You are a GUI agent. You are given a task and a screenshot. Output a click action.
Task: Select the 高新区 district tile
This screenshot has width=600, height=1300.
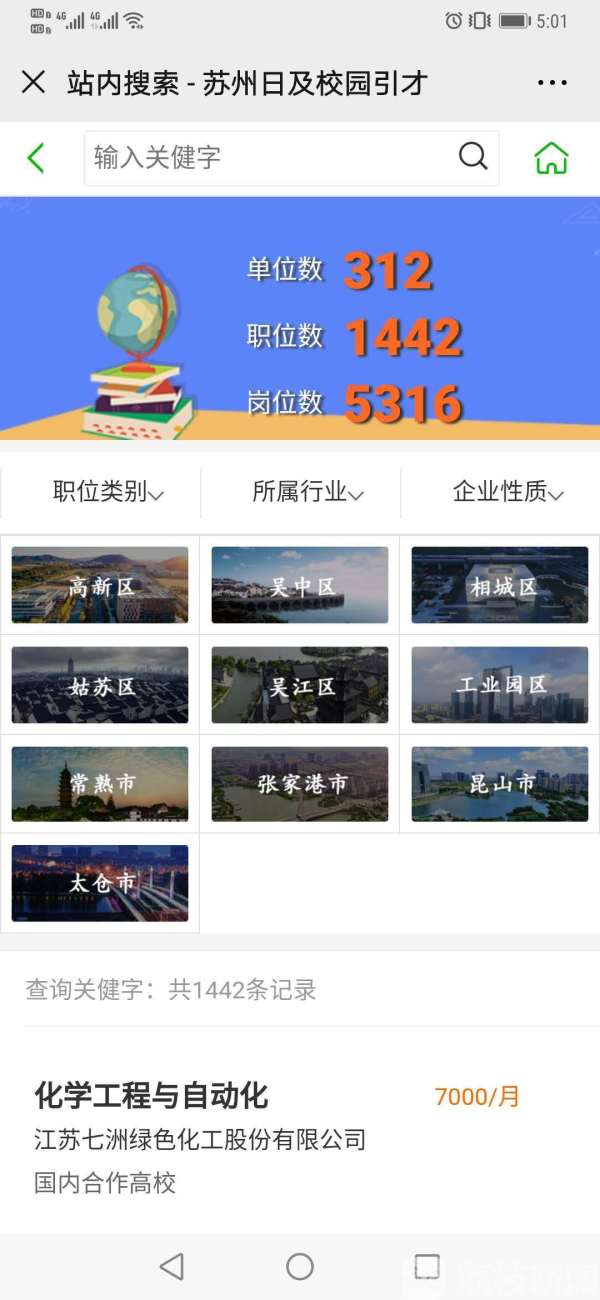pyautogui.click(x=100, y=585)
